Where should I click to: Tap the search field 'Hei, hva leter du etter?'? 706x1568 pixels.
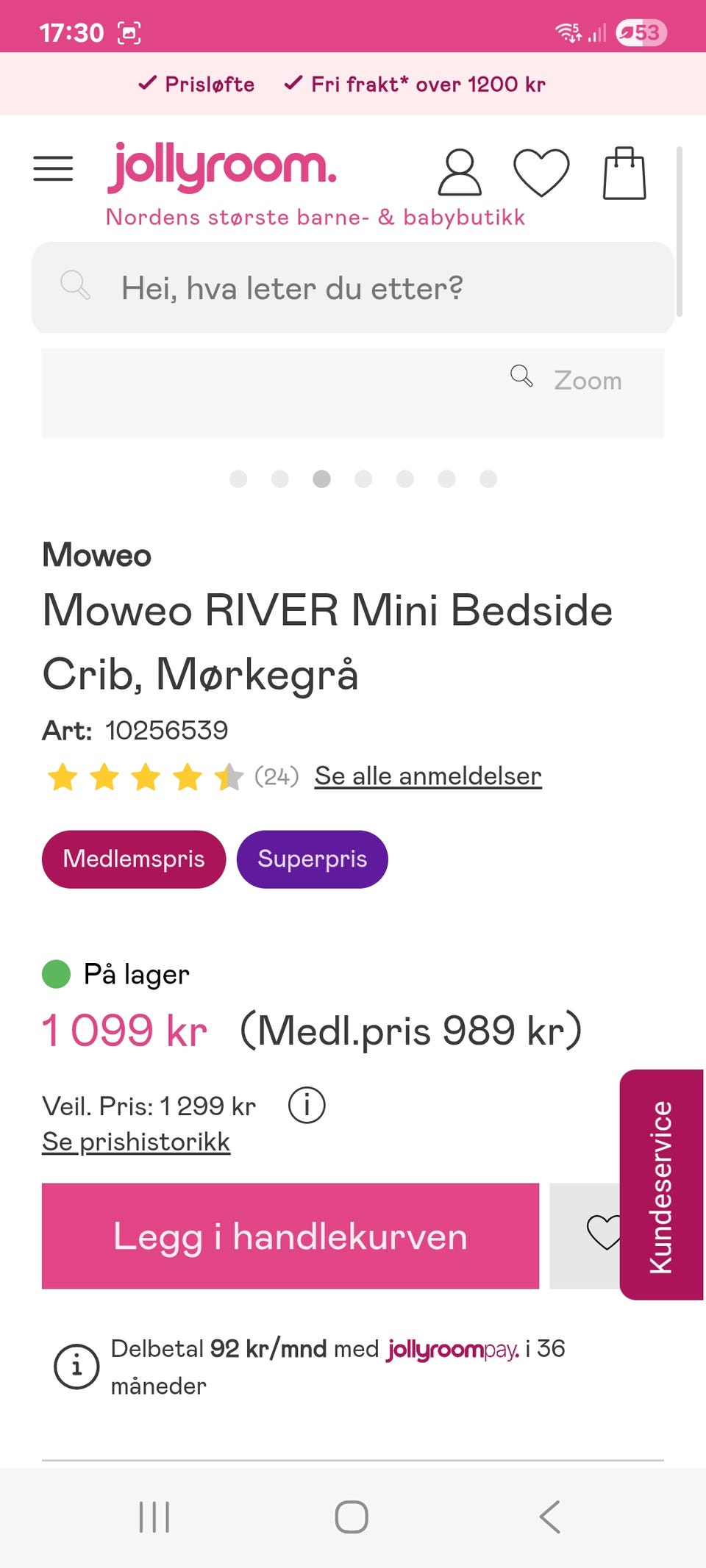pyautogui.click(x=353, y=287)
